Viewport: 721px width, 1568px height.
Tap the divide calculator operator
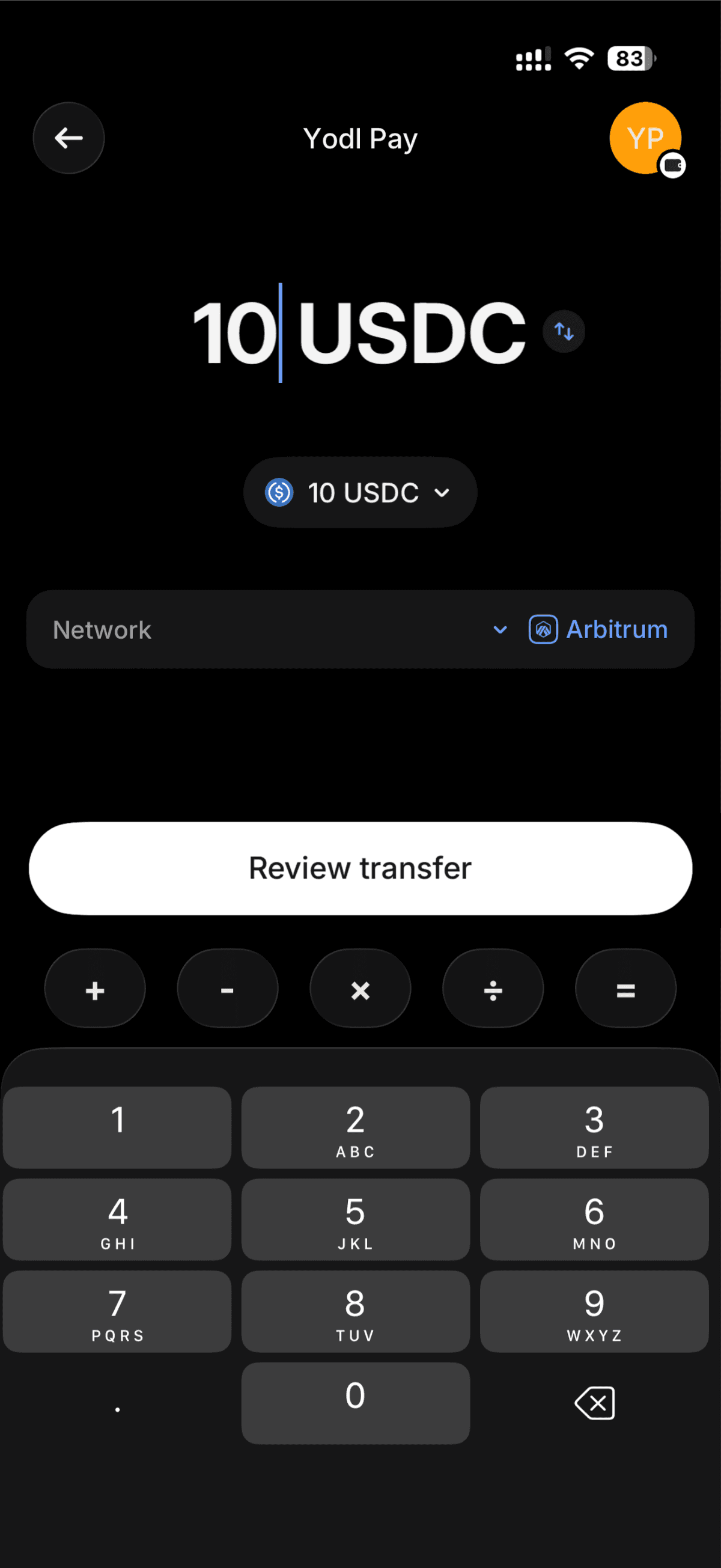tap(493, 989)
